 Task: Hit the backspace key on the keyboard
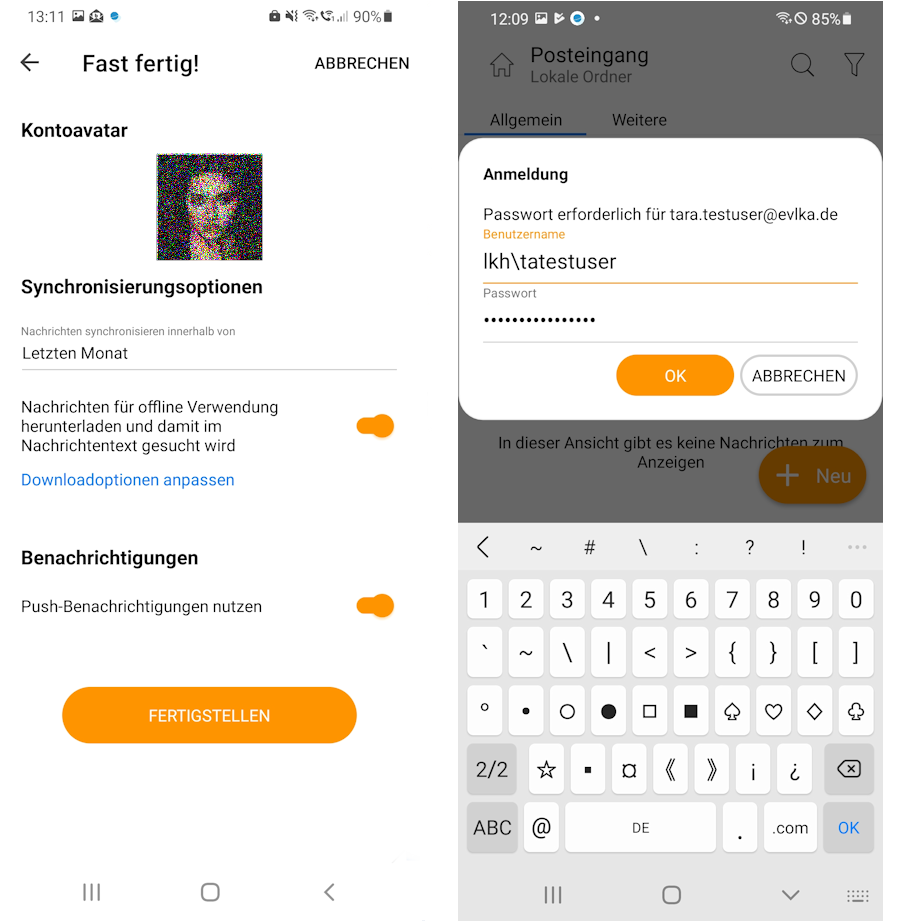(x=848, y=769)
